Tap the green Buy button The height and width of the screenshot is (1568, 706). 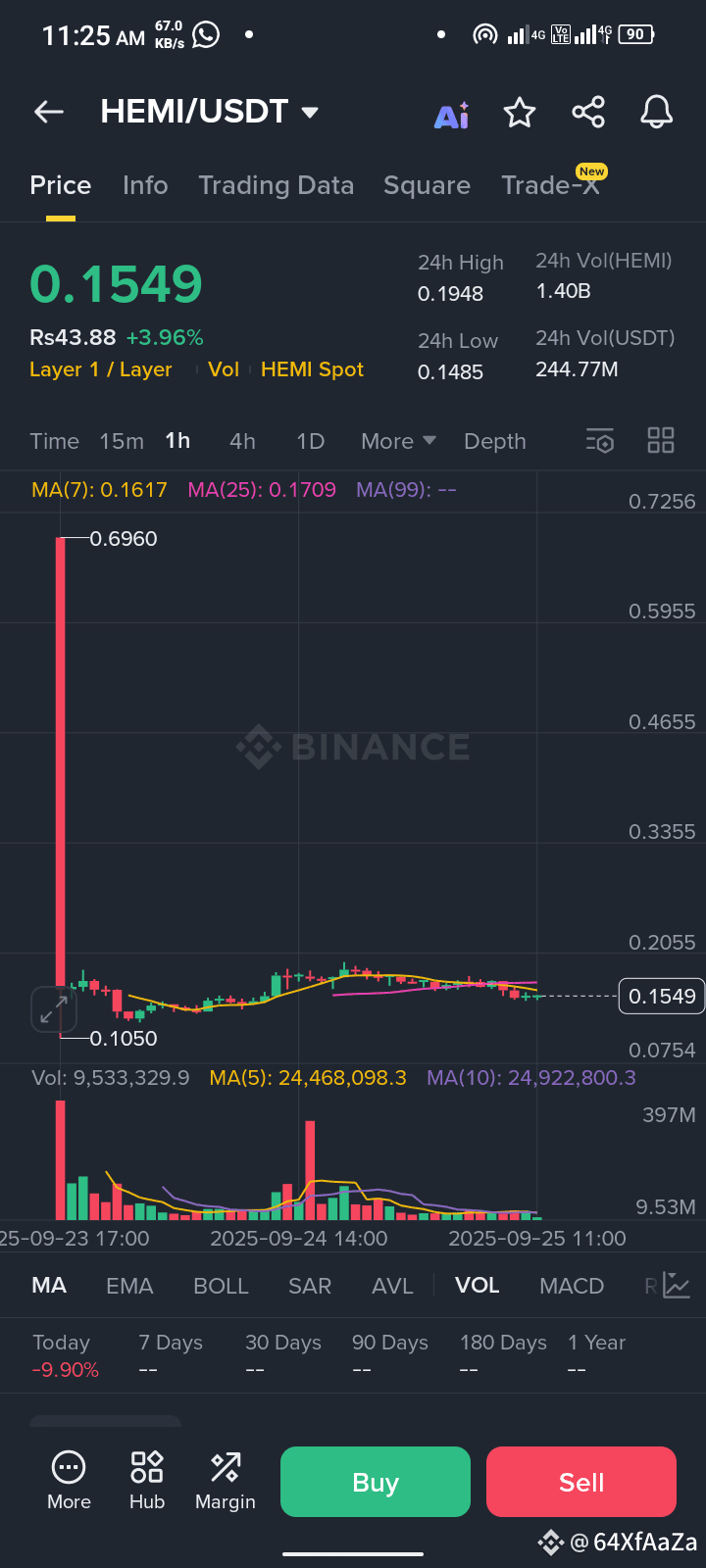pos(376,1482)
